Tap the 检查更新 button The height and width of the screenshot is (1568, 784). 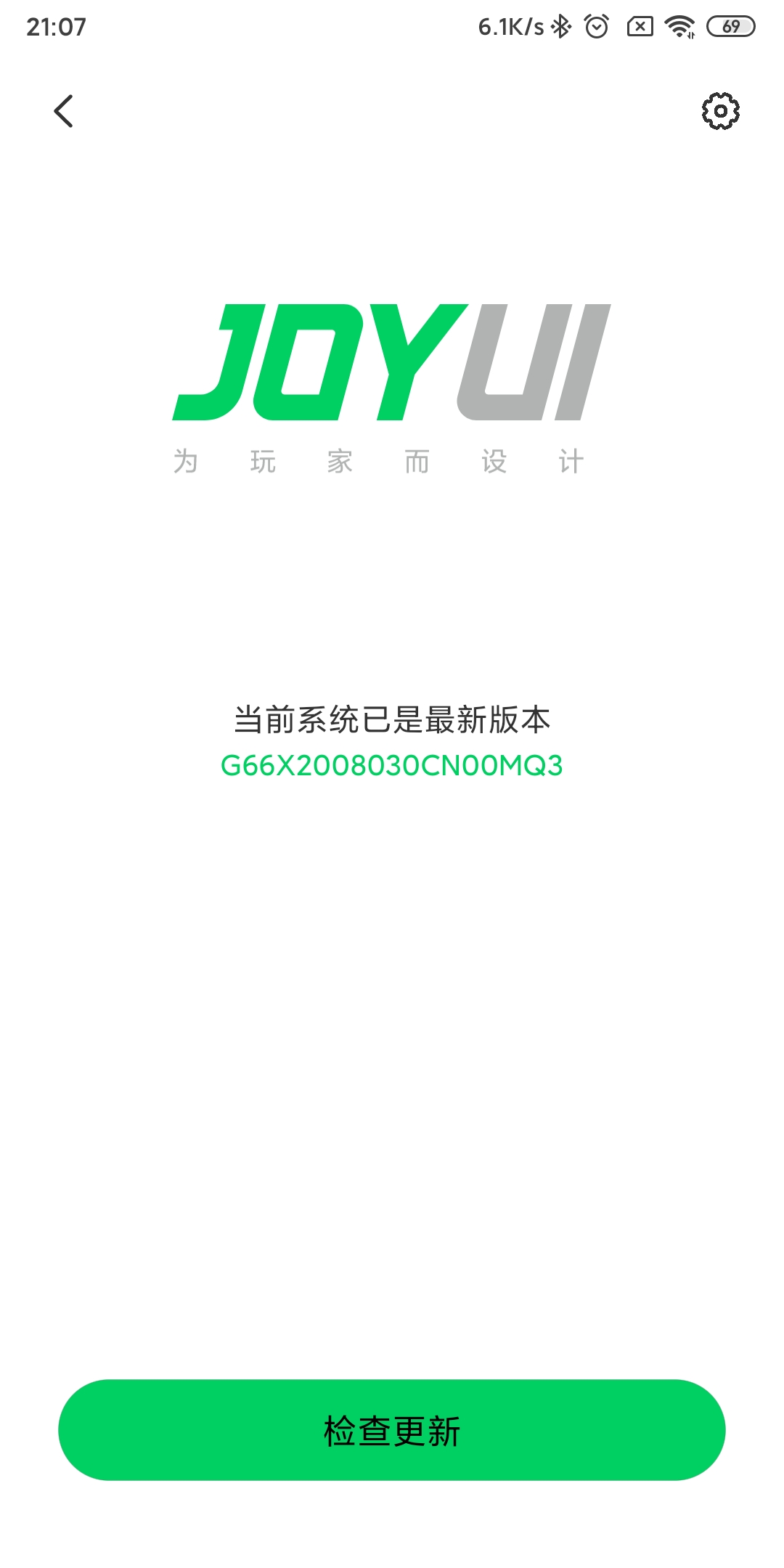[x=392, y=1430]
